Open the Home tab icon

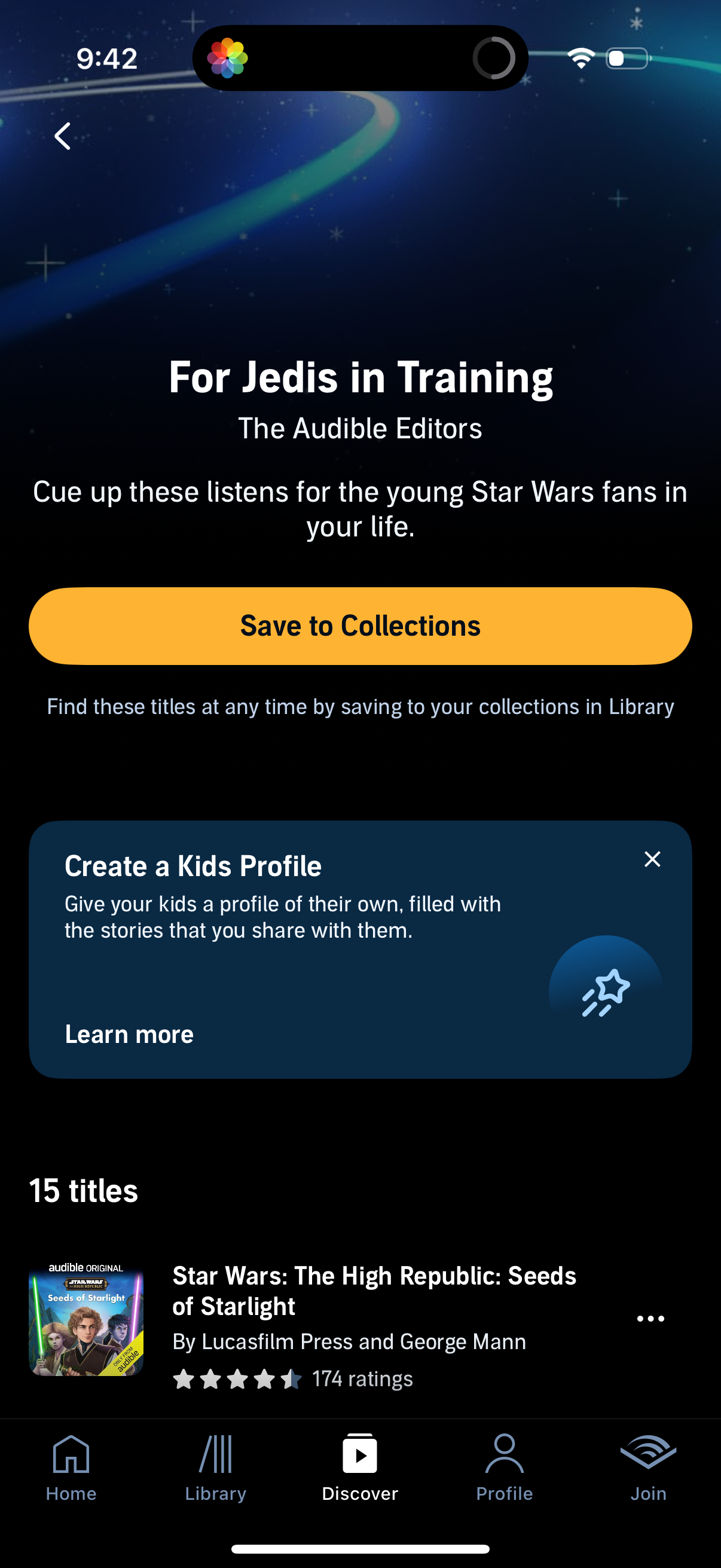point(71,1458)
